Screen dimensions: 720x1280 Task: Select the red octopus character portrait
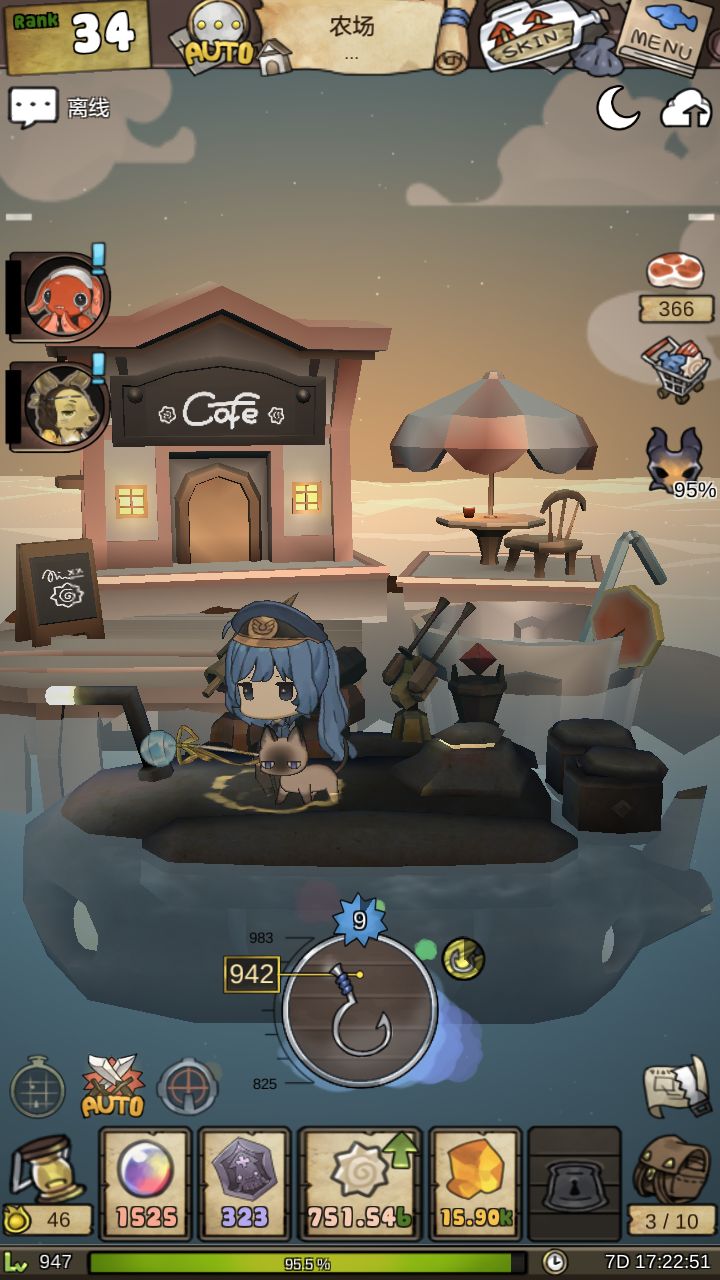[x=64, y=296]
